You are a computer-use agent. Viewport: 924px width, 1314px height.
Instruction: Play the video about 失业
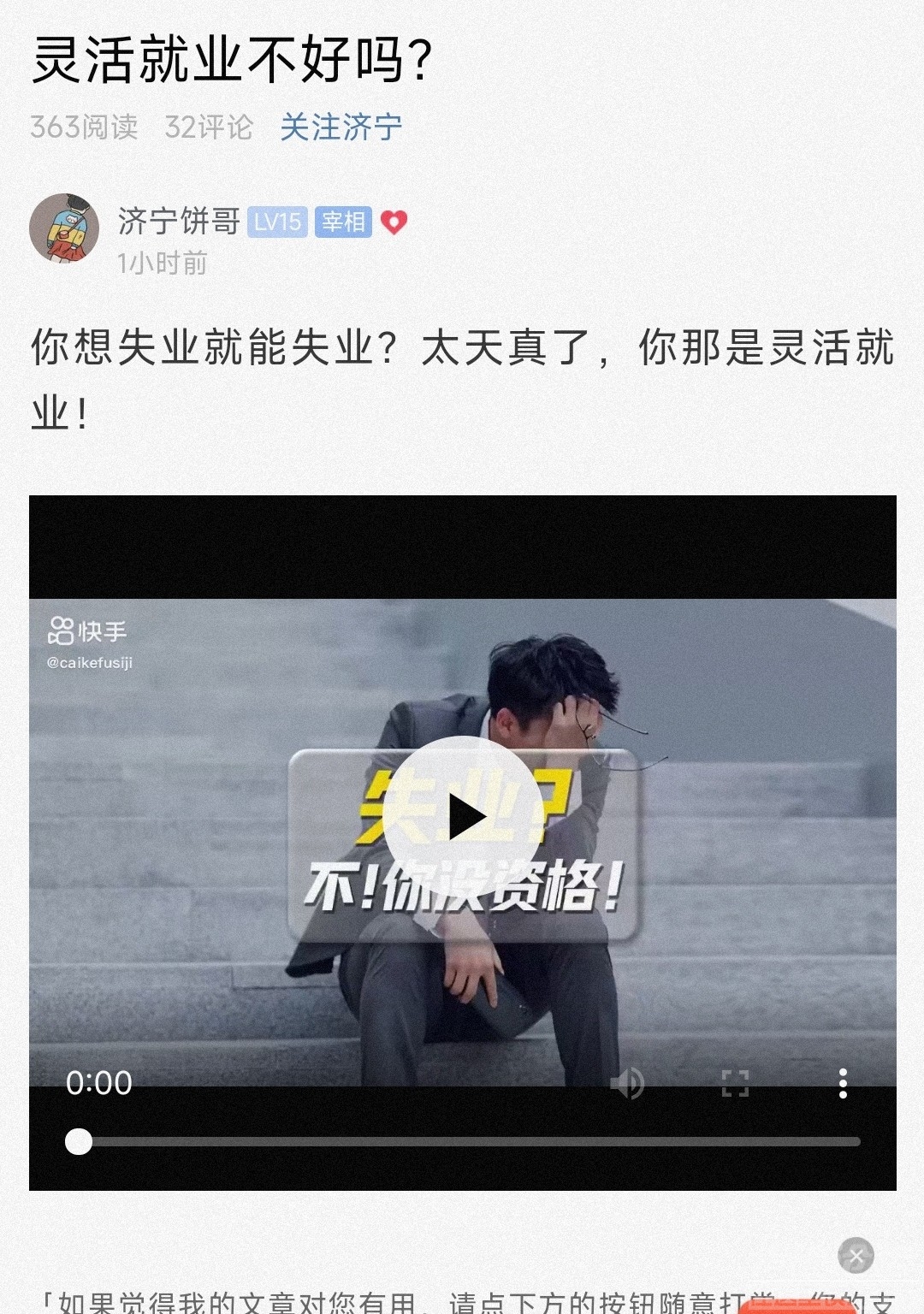point(462,816)
